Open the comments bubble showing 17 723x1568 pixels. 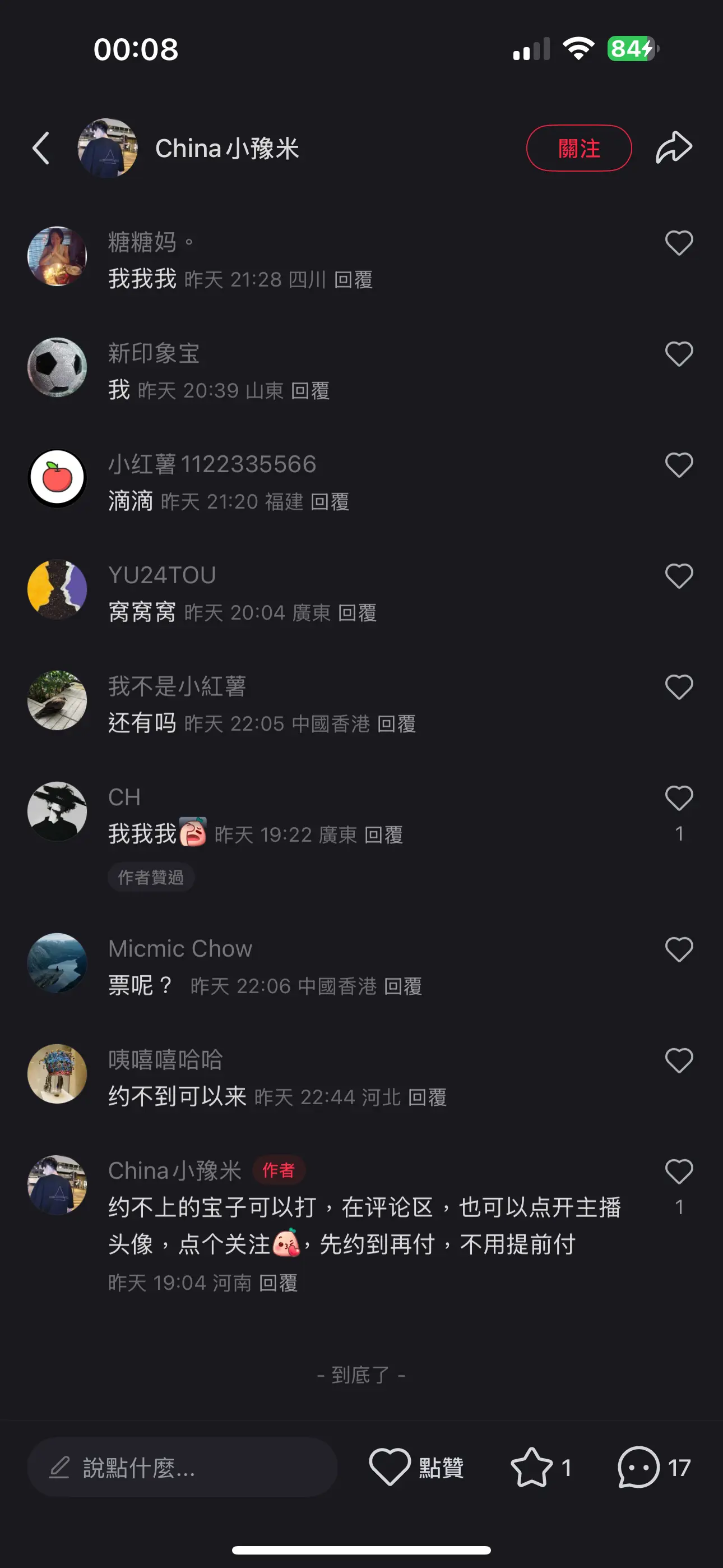[654, 1468]
